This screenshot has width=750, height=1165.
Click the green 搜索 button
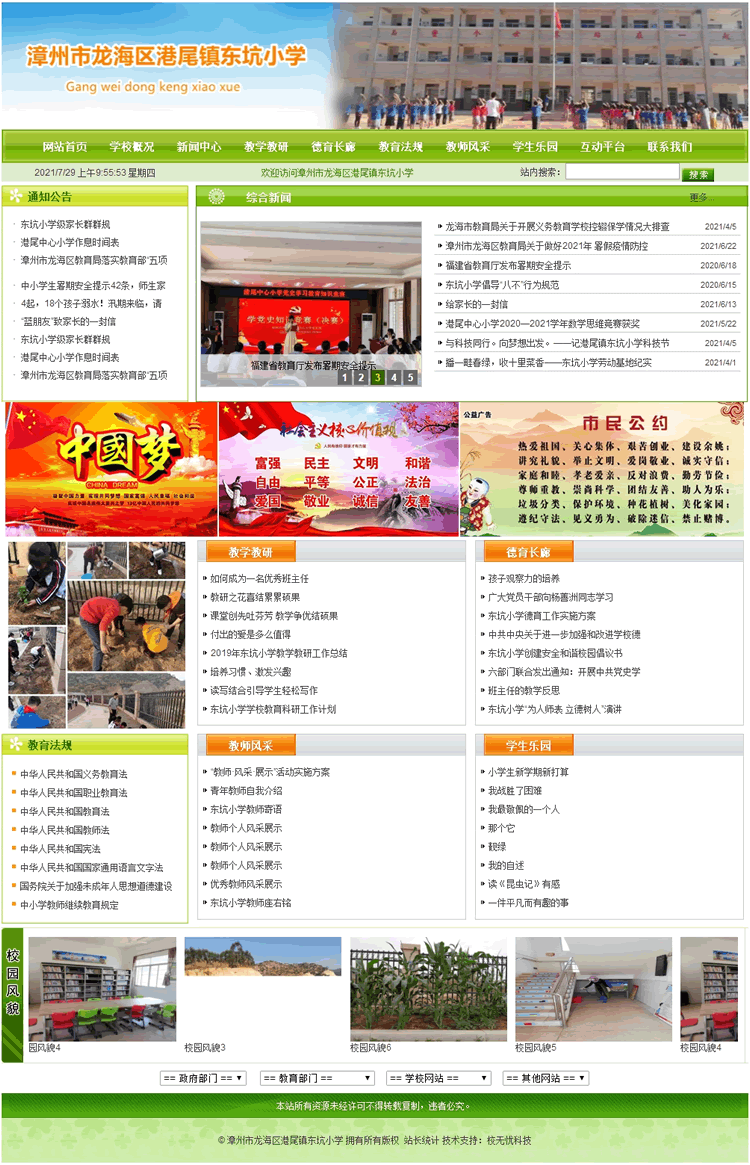698,174
